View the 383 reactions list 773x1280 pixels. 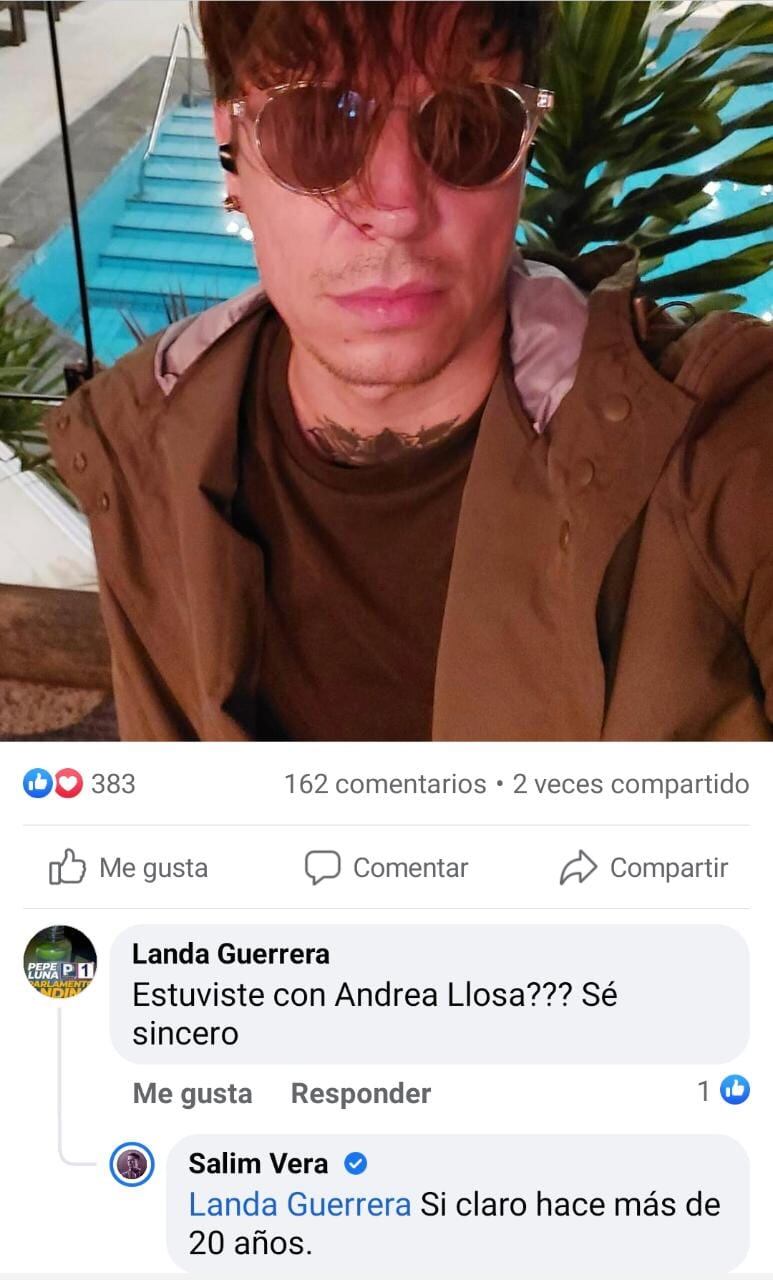[x=80, y=784]
